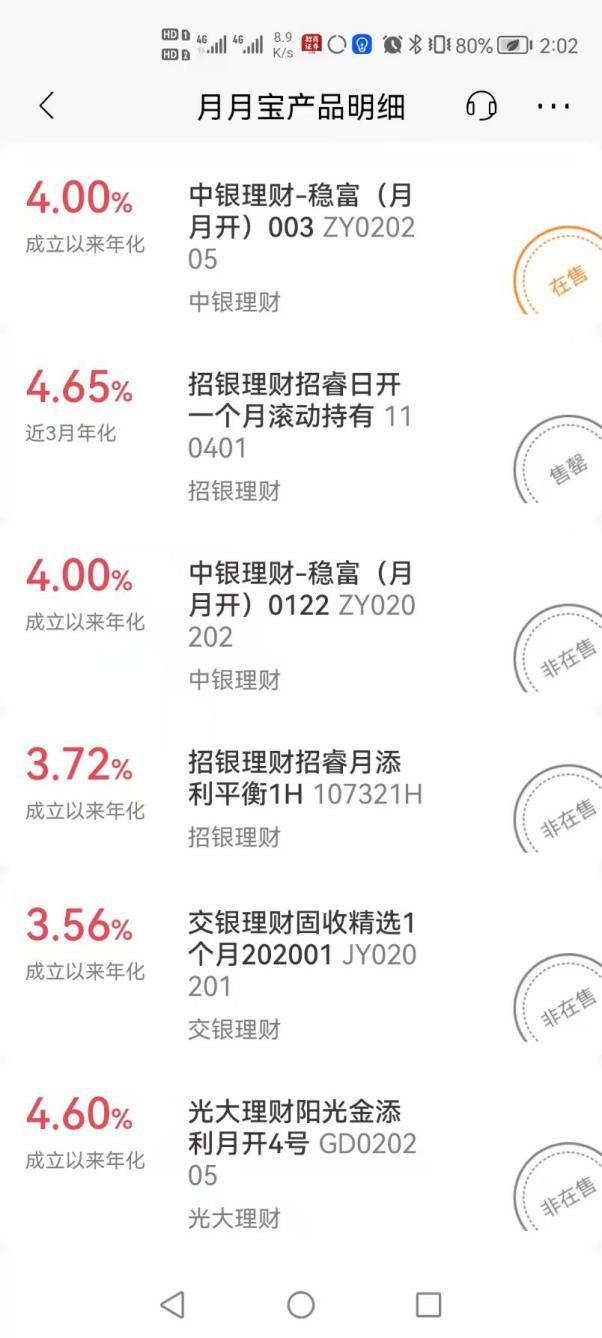Open the three-dot overflow menu
This screenshot has width=602, height=1338.
coord(553,106)
